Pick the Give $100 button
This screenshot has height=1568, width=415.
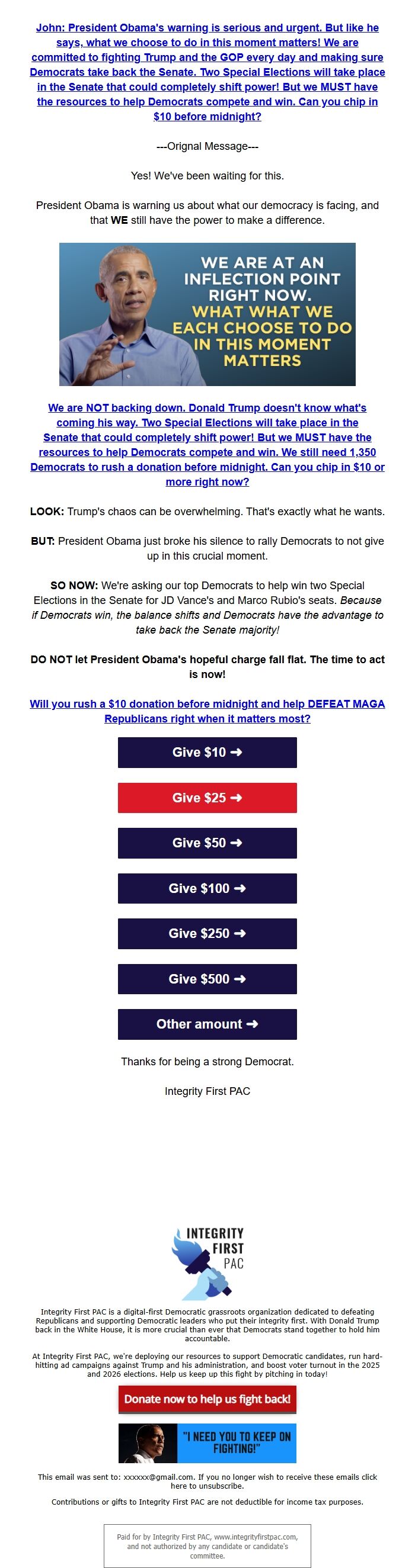[x=207, y=888]
